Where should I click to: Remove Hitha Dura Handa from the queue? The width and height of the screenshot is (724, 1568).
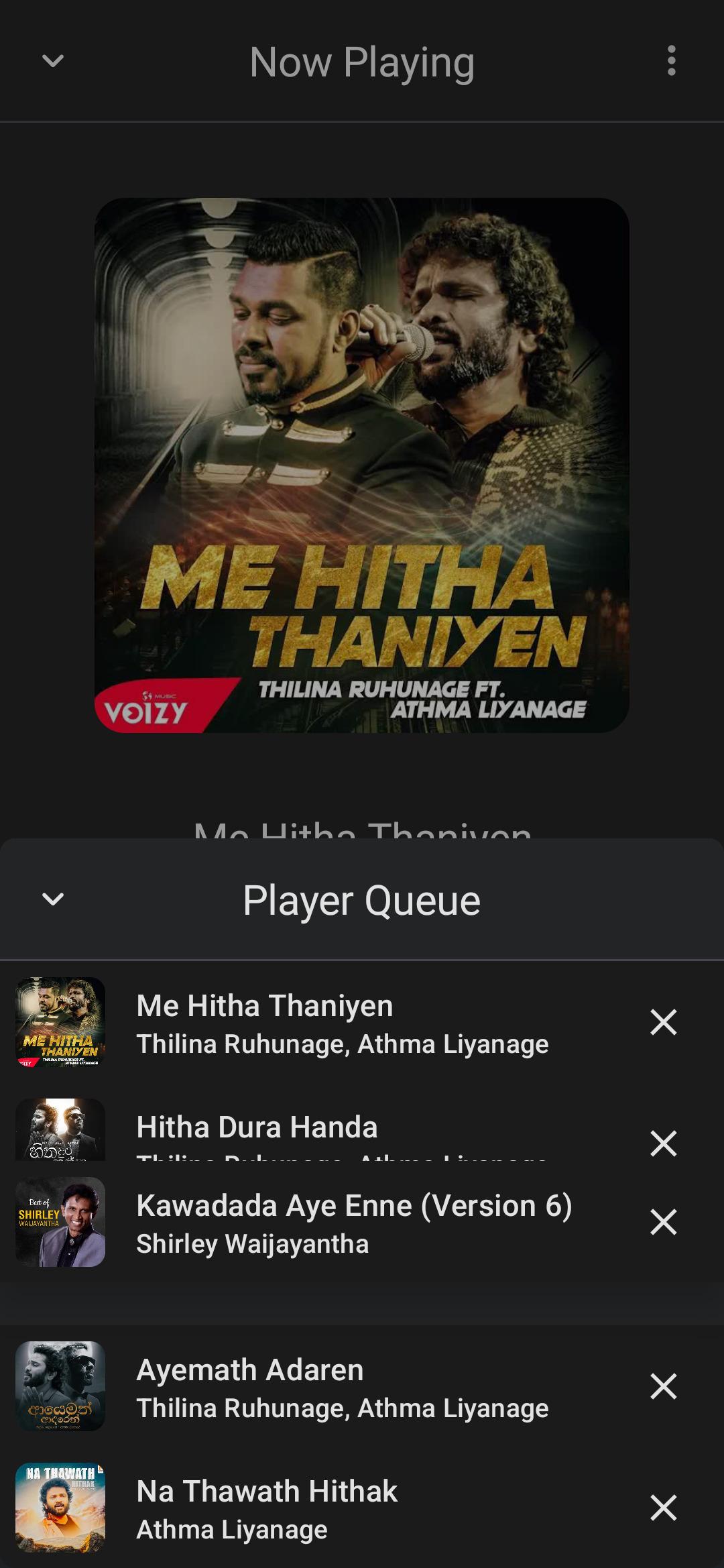coord(663,1143)
